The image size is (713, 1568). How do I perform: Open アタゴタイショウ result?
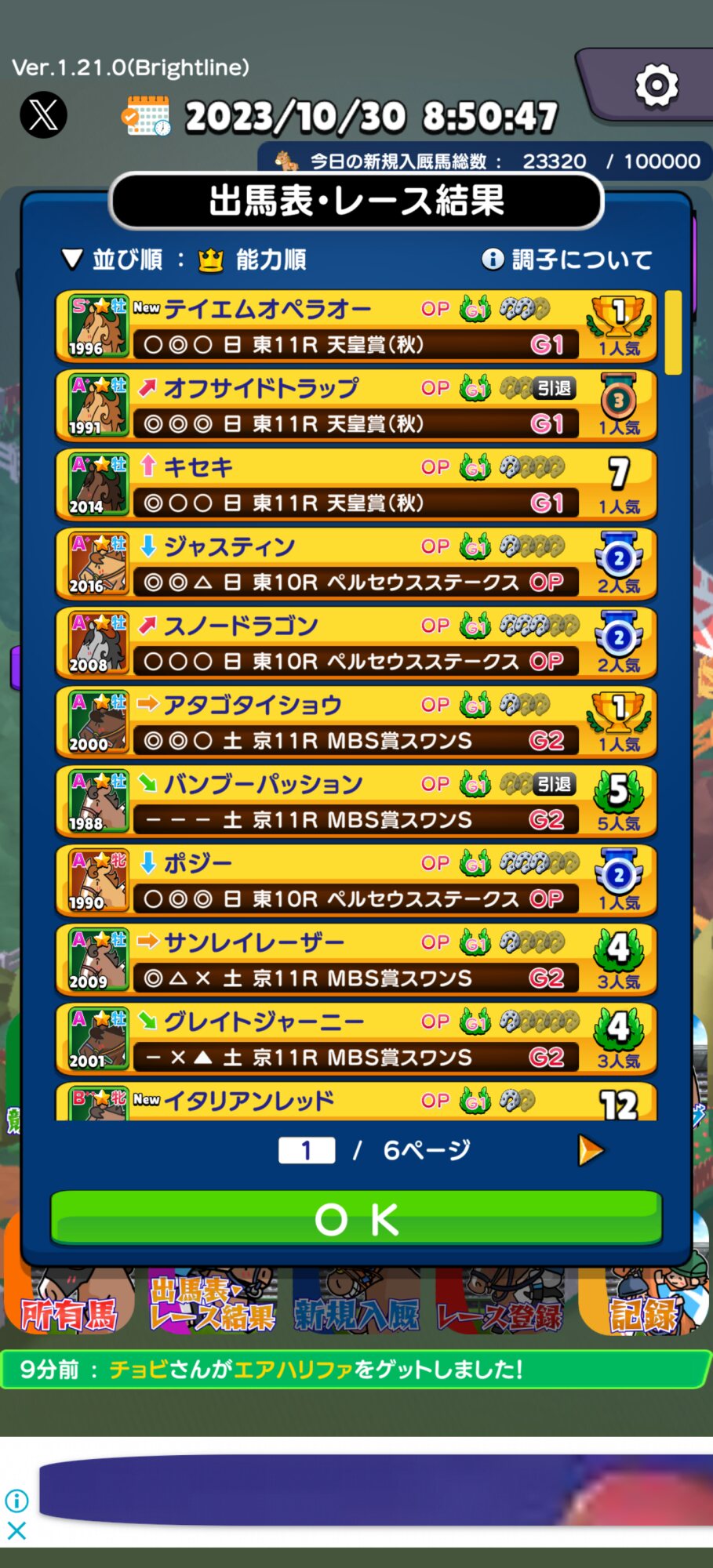tap(355, 722)
